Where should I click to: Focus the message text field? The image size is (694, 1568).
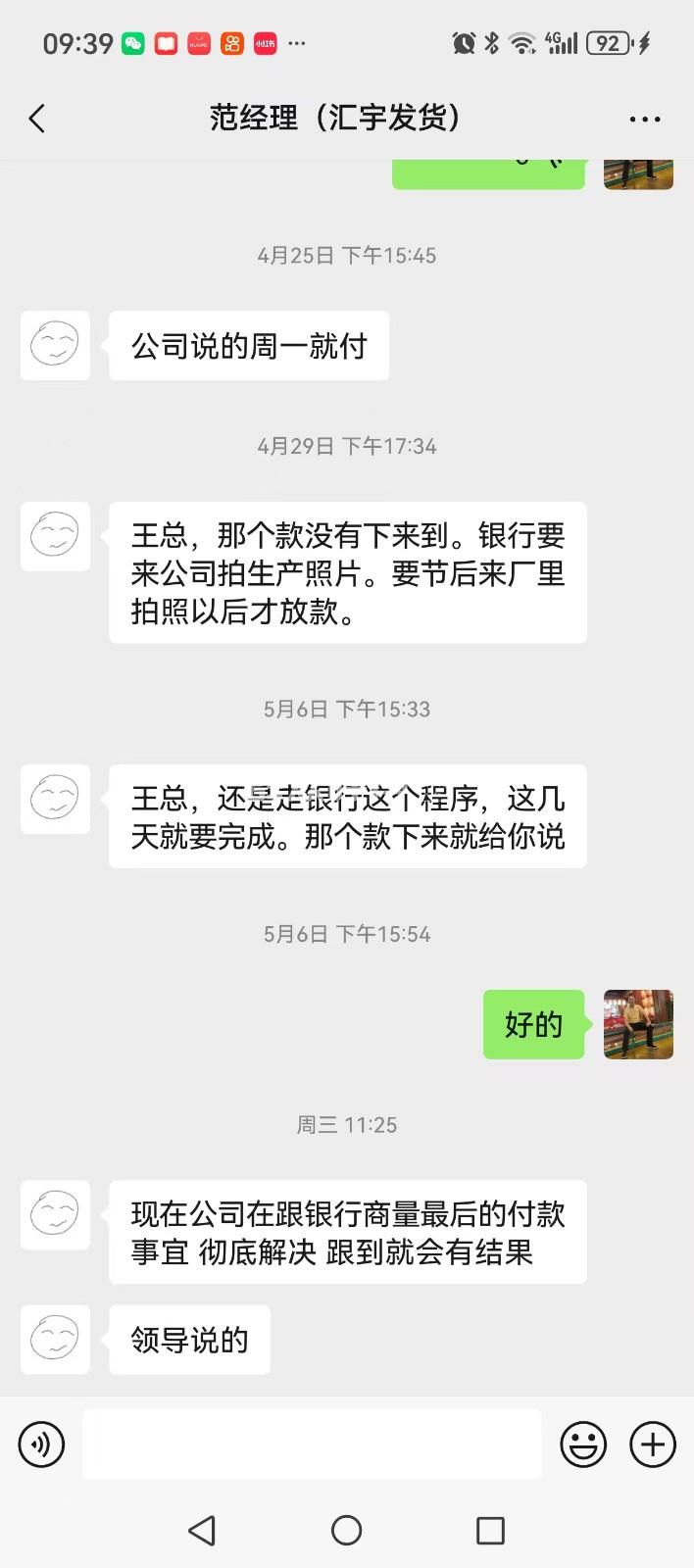312,1444
